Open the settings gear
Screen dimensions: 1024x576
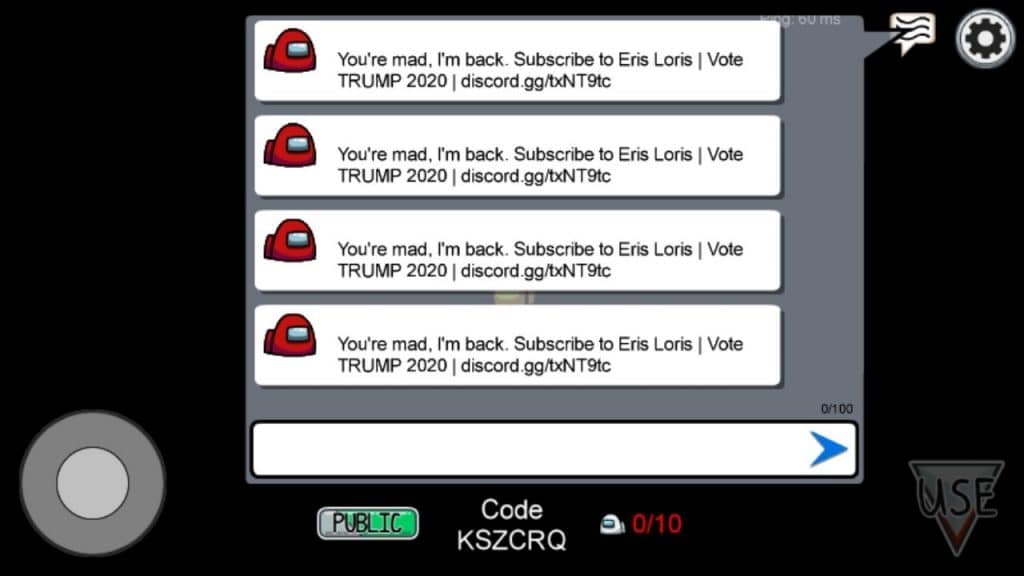[x=985, y=38]
